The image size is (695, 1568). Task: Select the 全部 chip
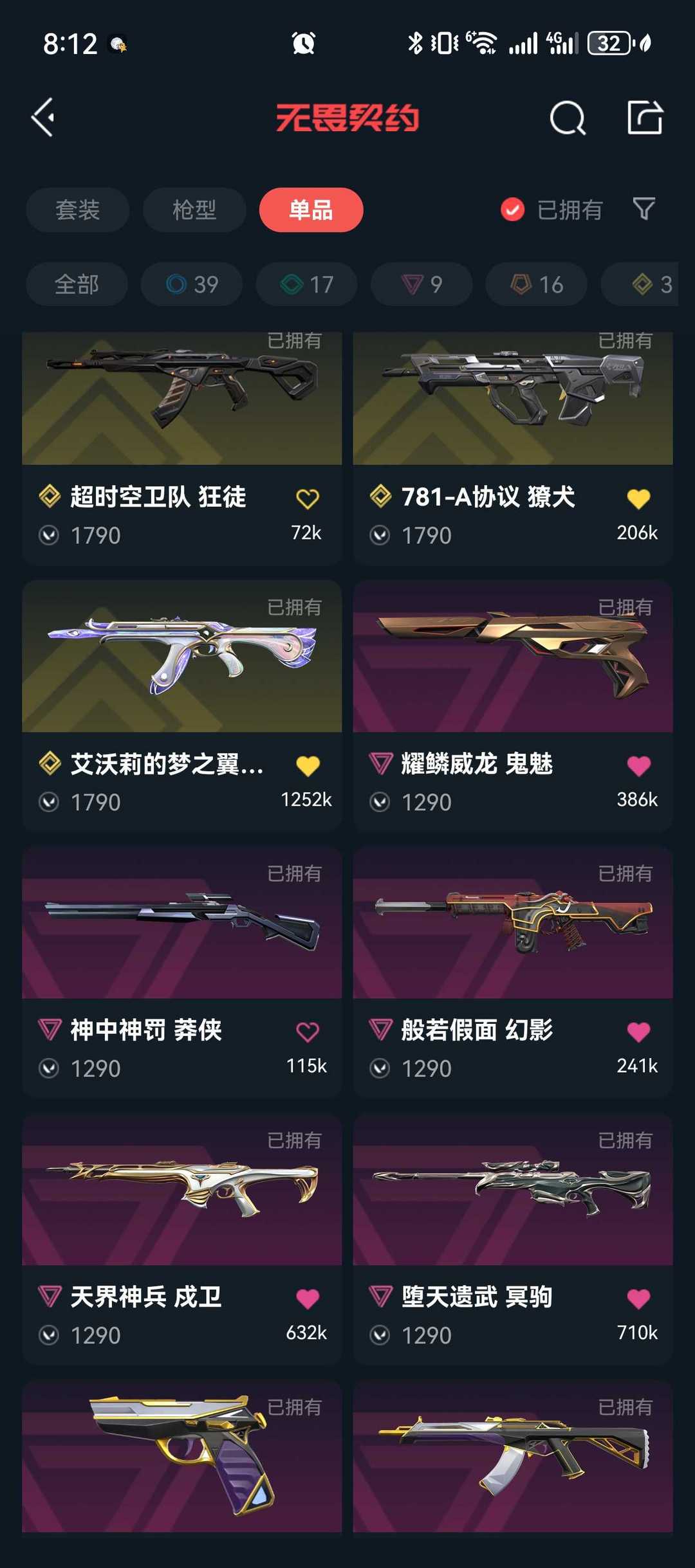tap(77, 284)
